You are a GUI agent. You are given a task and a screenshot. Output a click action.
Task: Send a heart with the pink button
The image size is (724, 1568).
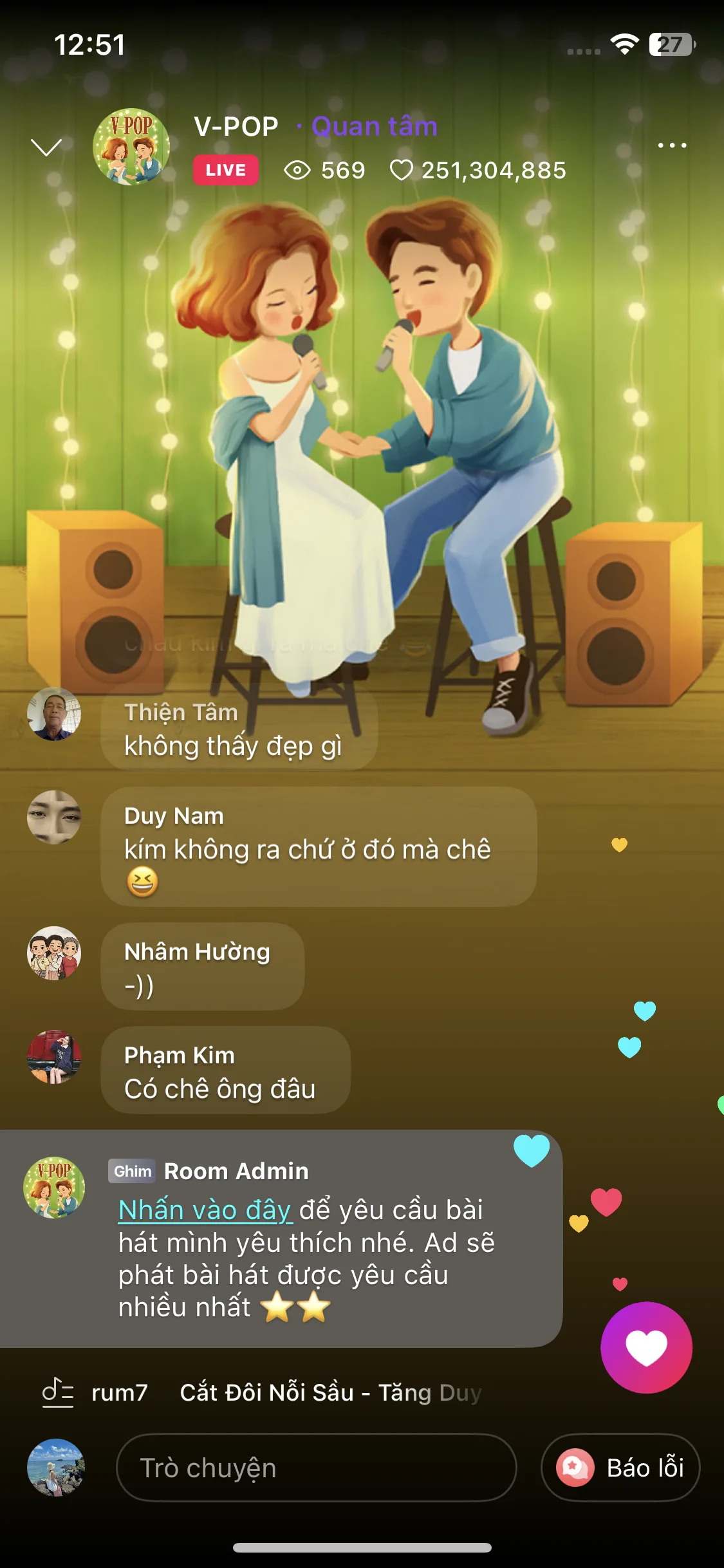646,1347
